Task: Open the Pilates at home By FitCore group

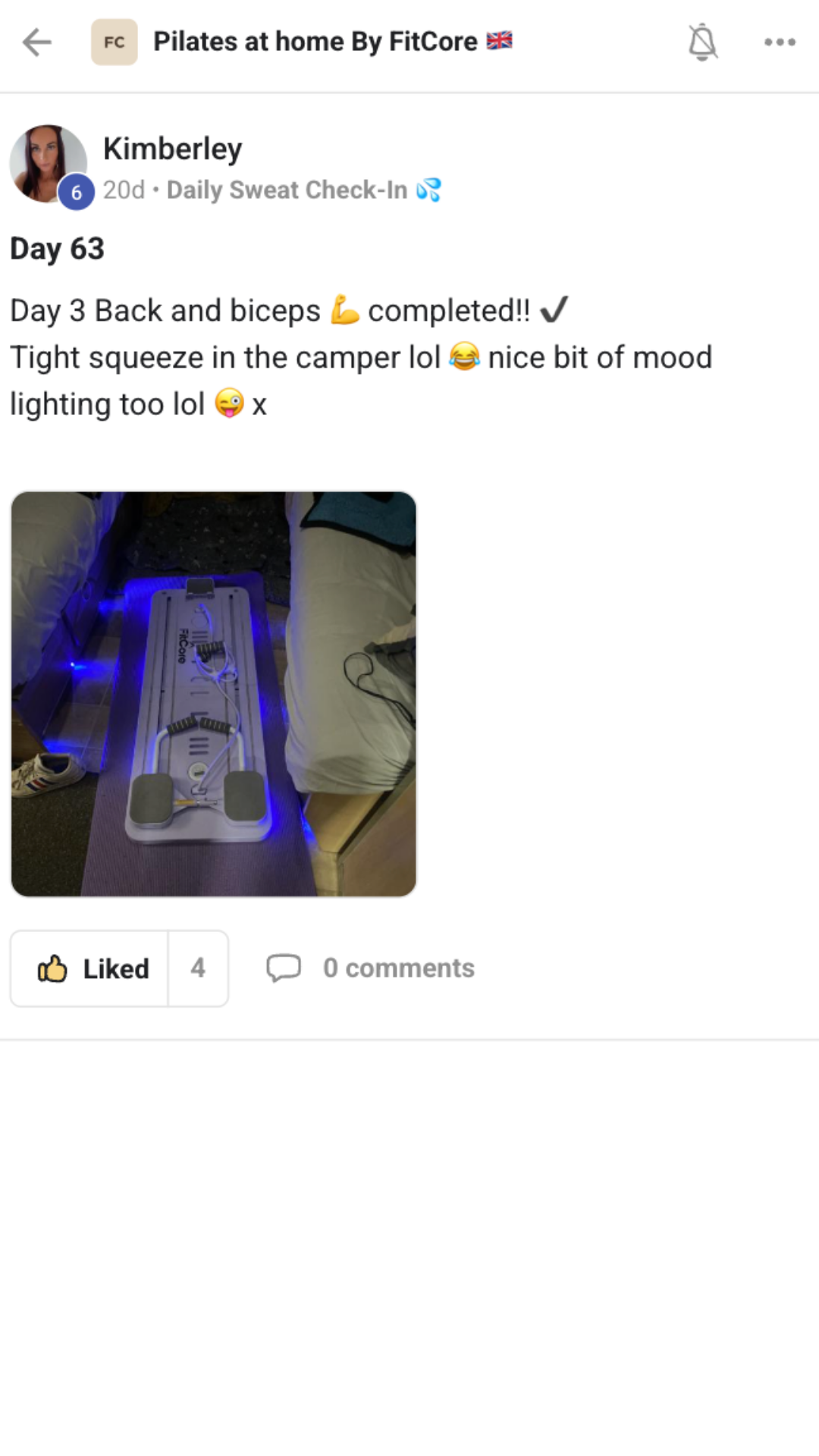Action: (315, 42)
